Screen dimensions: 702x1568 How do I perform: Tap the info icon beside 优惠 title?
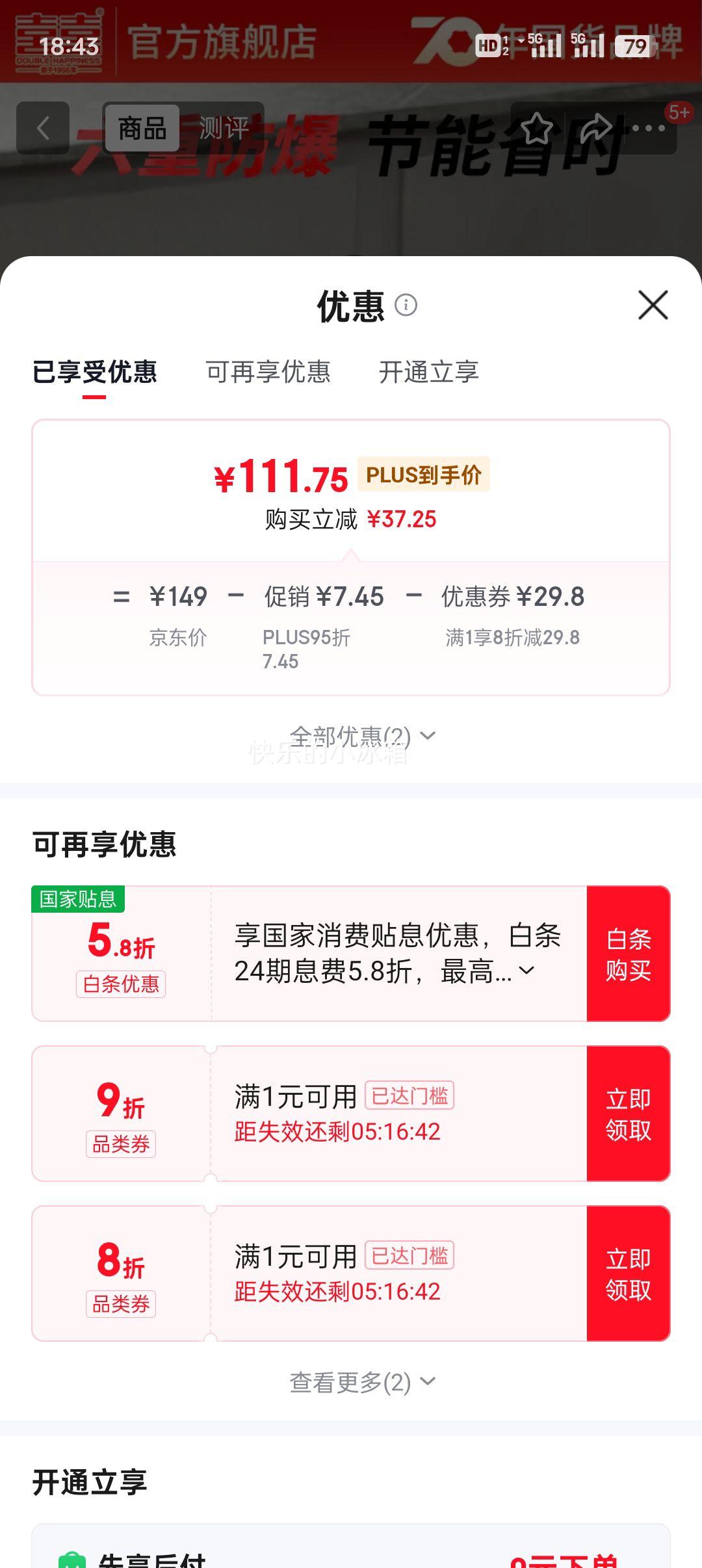(x=406, y=306)
